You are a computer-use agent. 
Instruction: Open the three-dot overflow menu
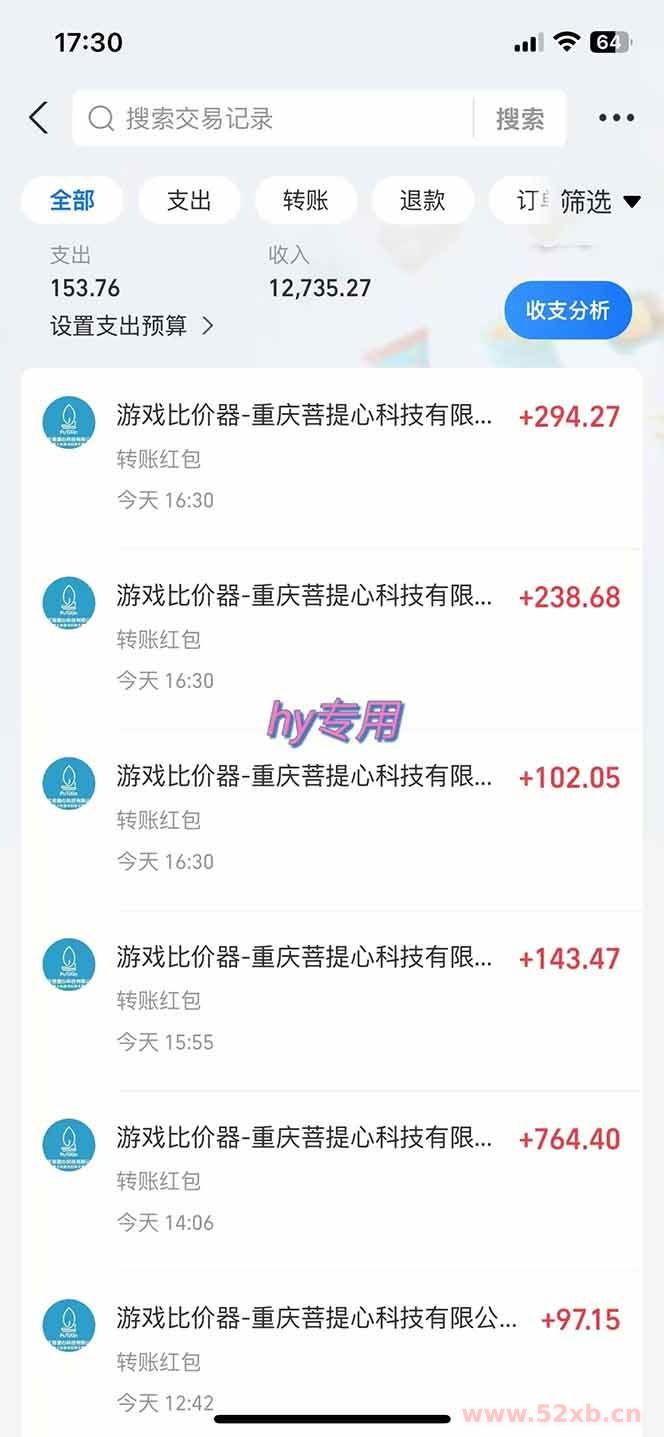(x=616, y=118)
